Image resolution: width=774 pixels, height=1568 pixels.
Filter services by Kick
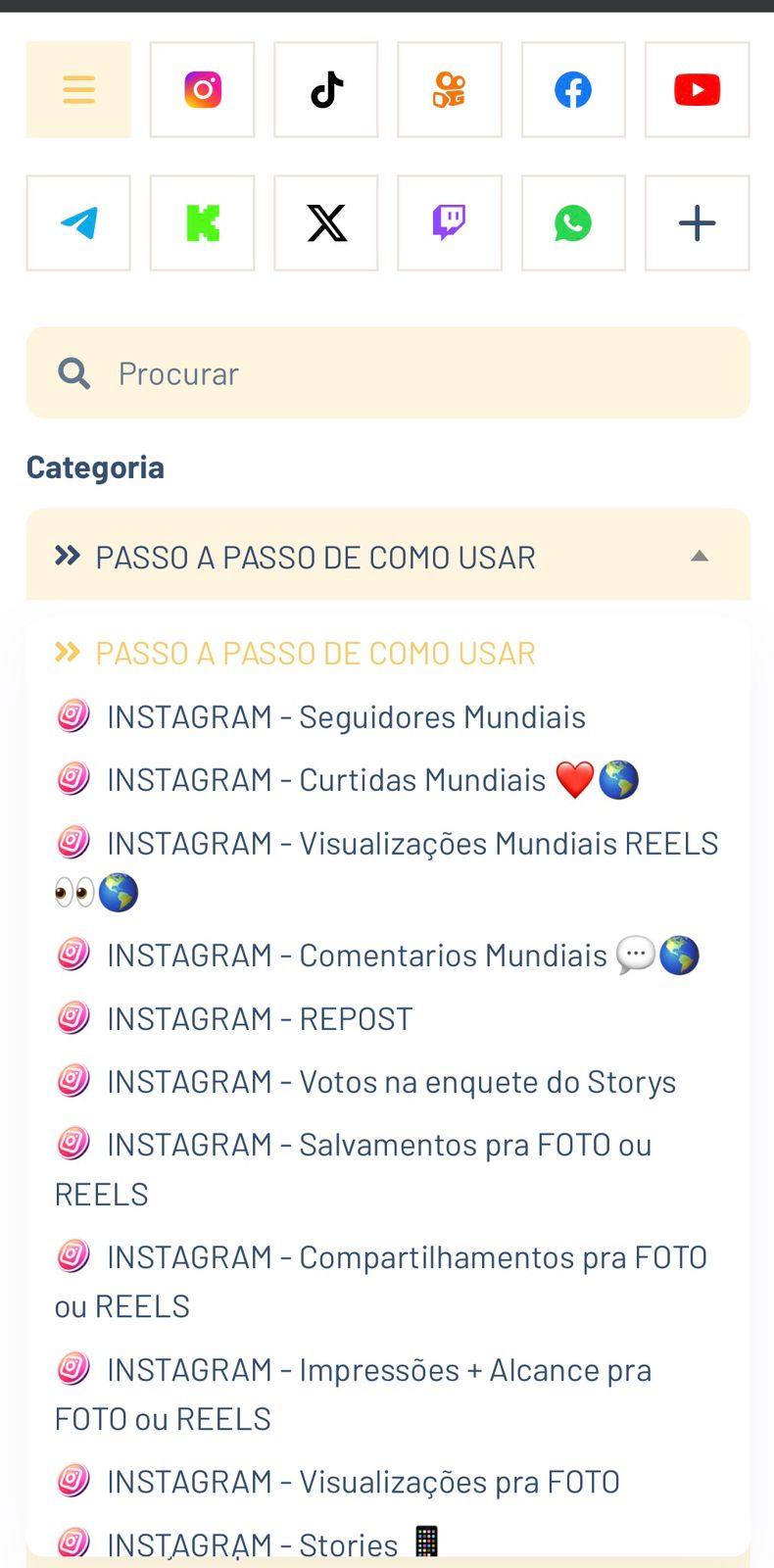click(x=203, y=223)
